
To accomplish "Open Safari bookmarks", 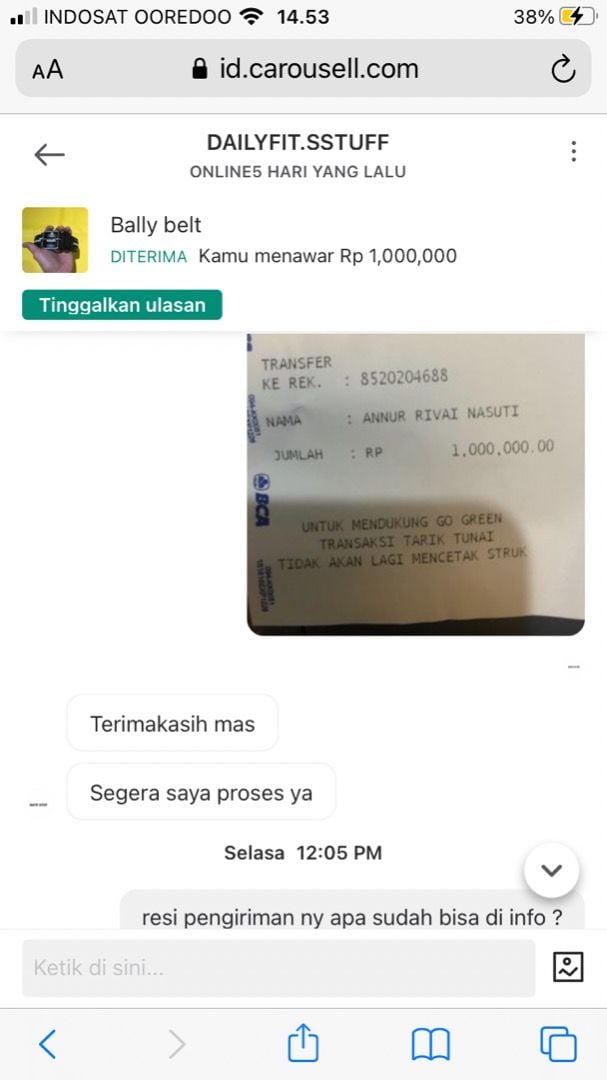I will [x=431, y=1044].
